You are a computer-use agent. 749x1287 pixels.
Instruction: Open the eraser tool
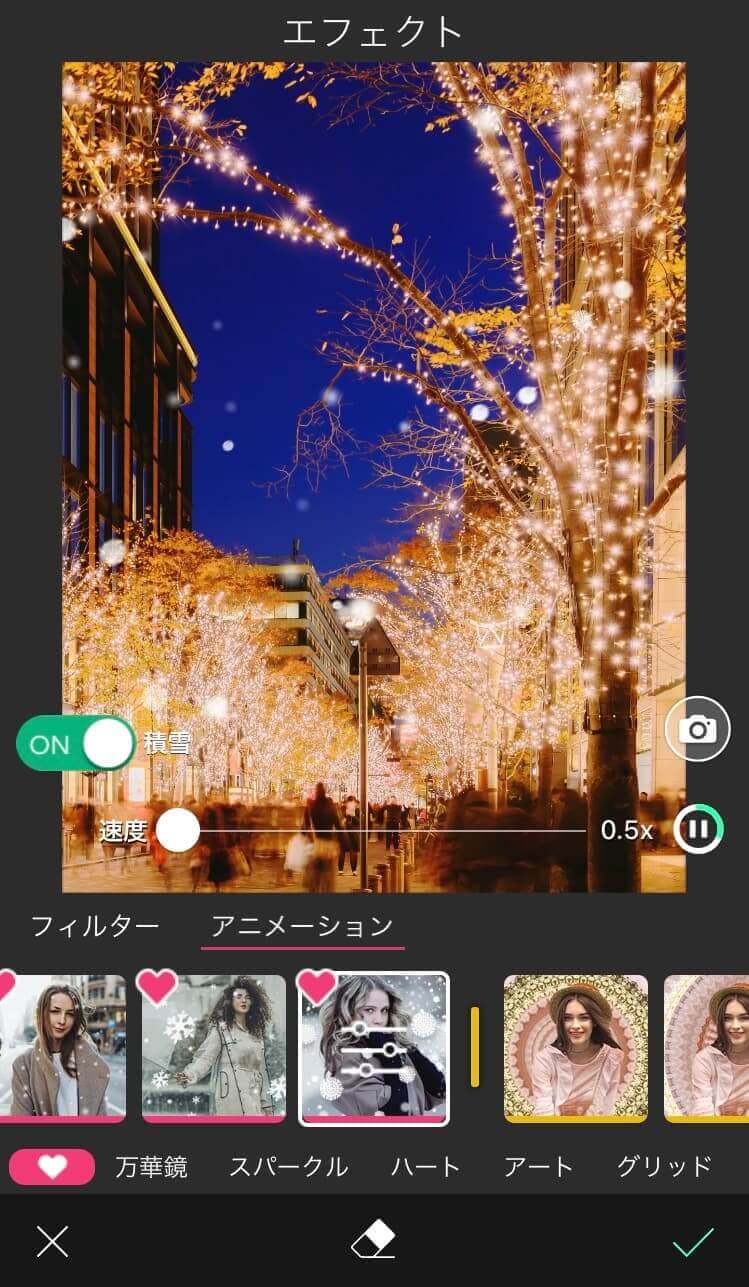pos(374,1242)
